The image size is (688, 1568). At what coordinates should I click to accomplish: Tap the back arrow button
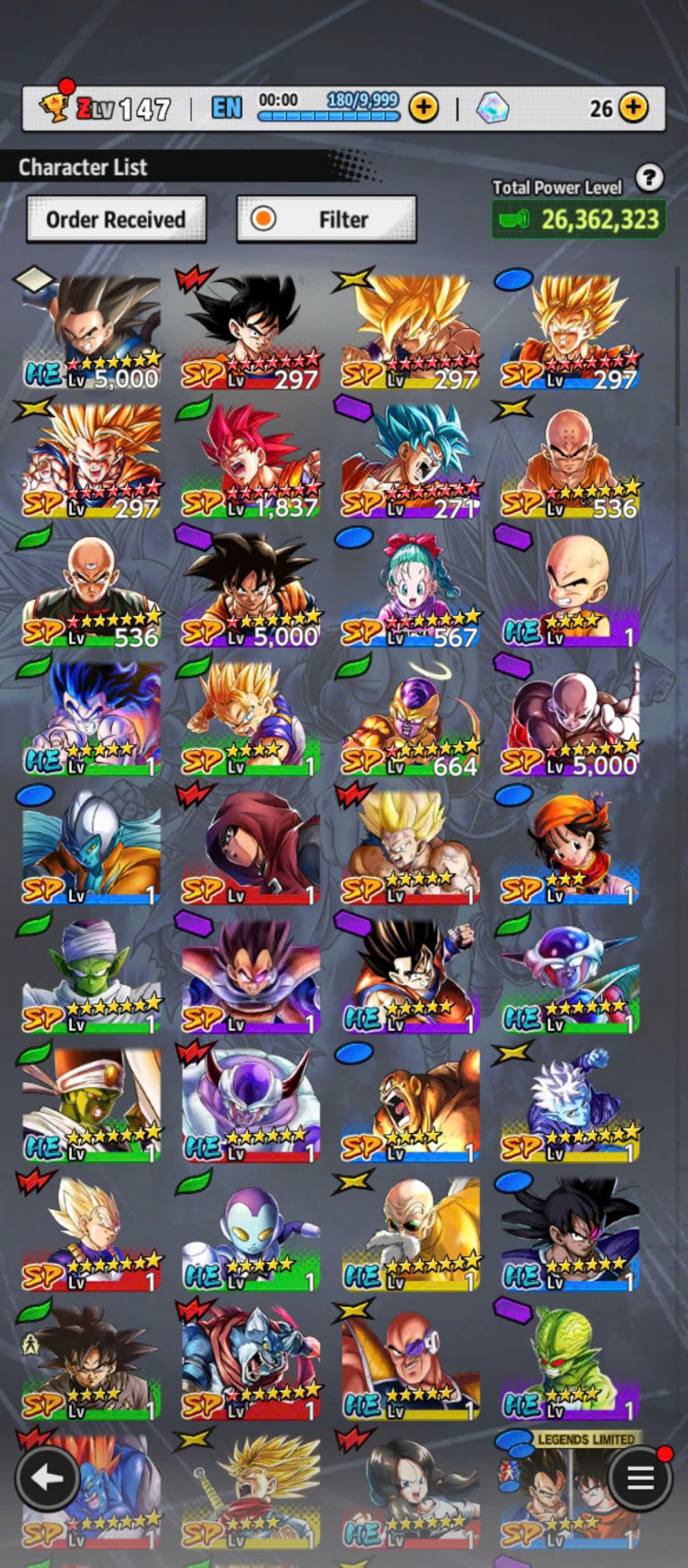pyautogui.click(x=47, y=1478)
